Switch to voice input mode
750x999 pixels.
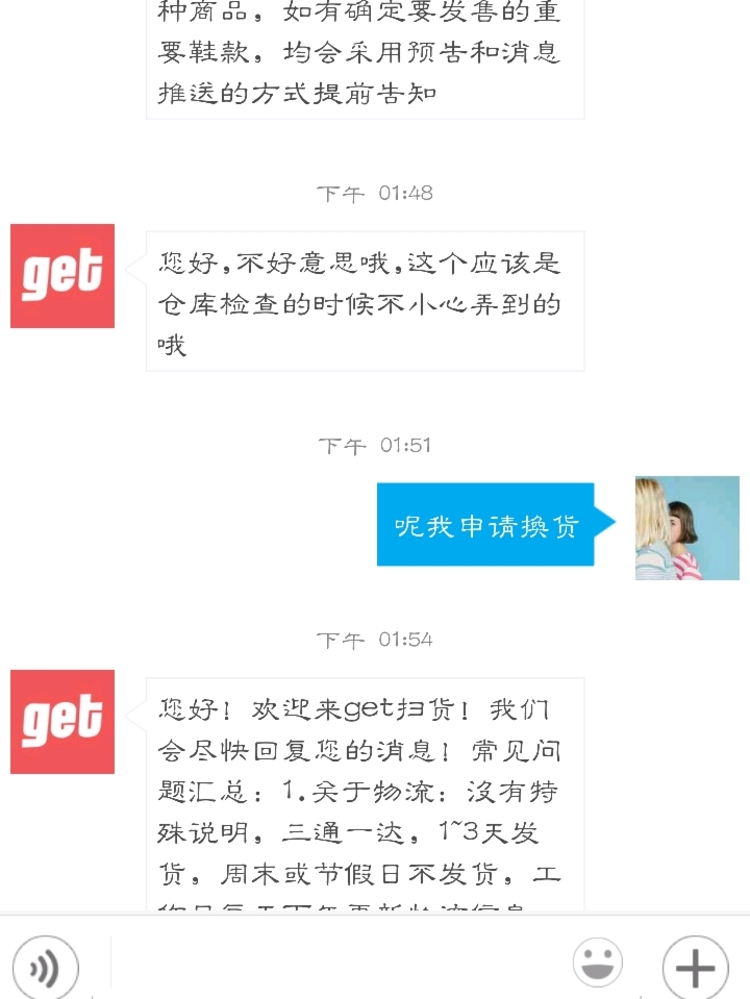[x=45, y=967]
